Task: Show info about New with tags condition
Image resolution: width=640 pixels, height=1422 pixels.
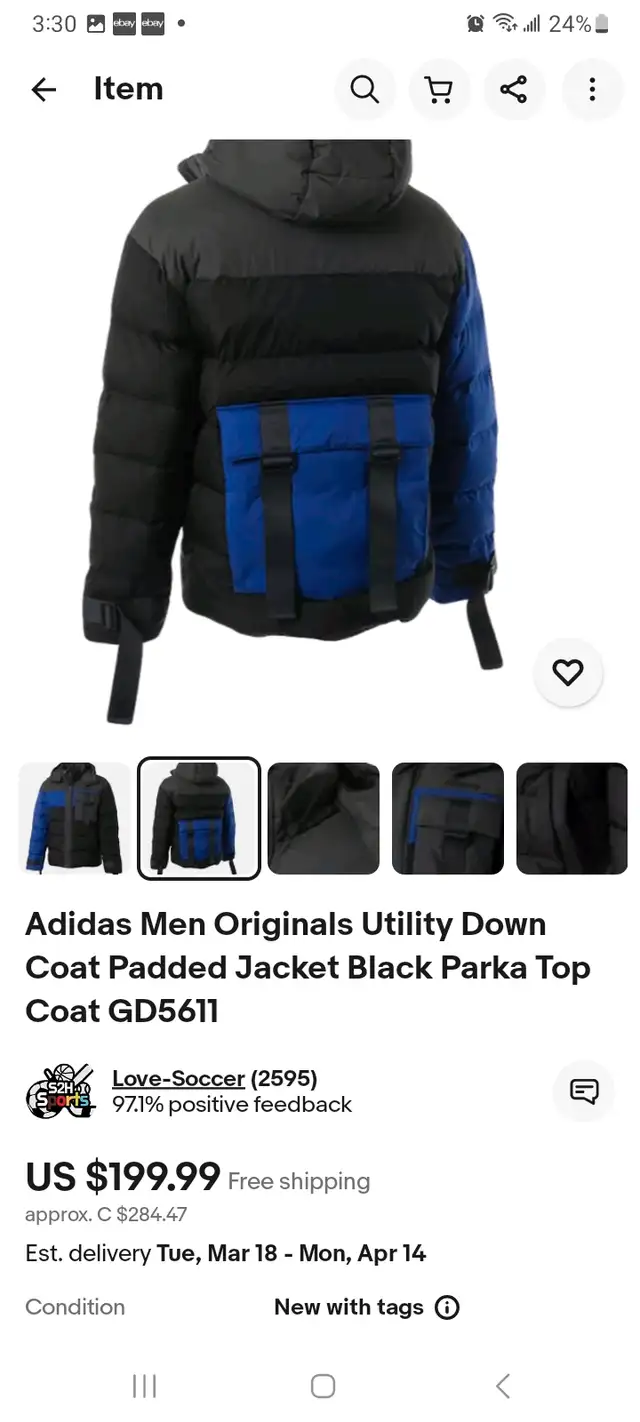Action: click(447, 1307)
